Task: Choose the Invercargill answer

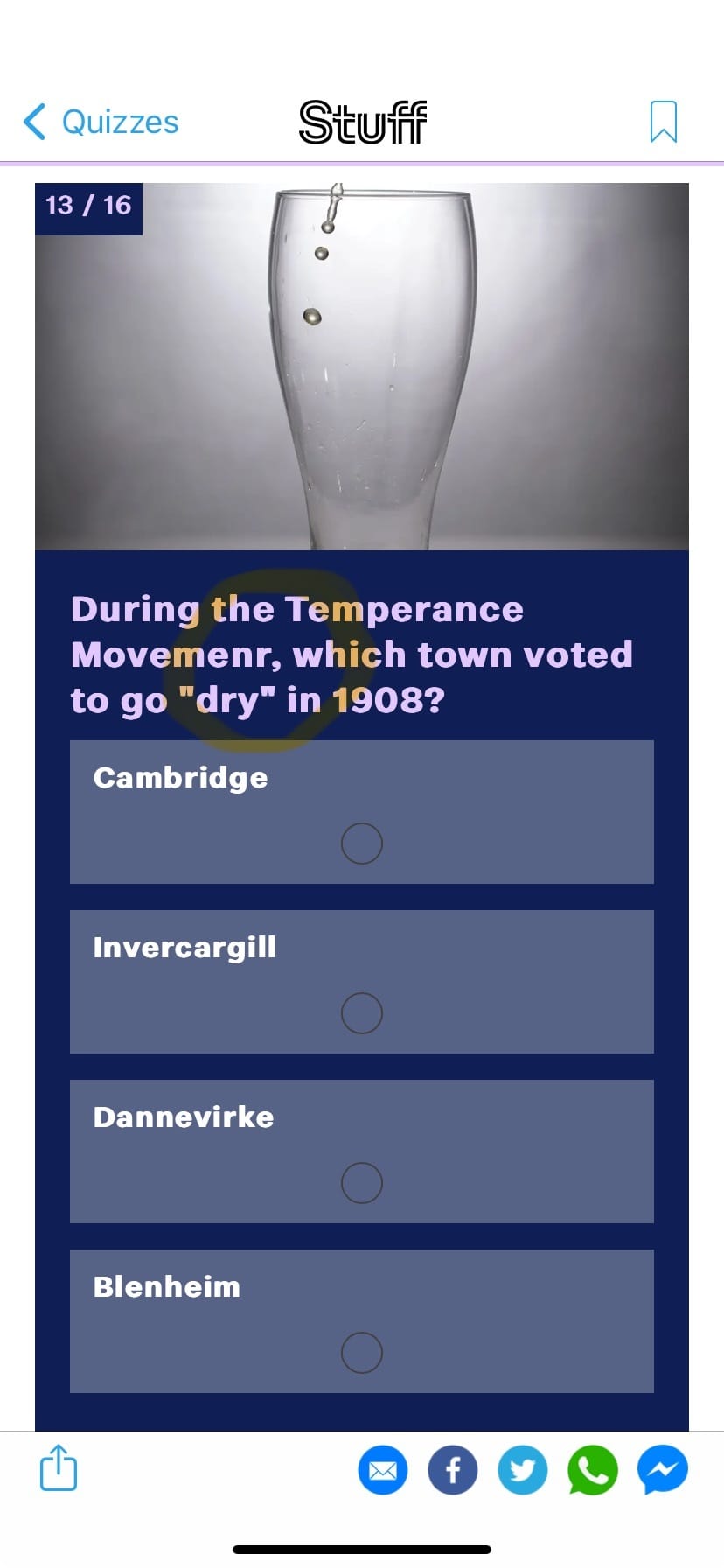Action: tap(361, 1012)
